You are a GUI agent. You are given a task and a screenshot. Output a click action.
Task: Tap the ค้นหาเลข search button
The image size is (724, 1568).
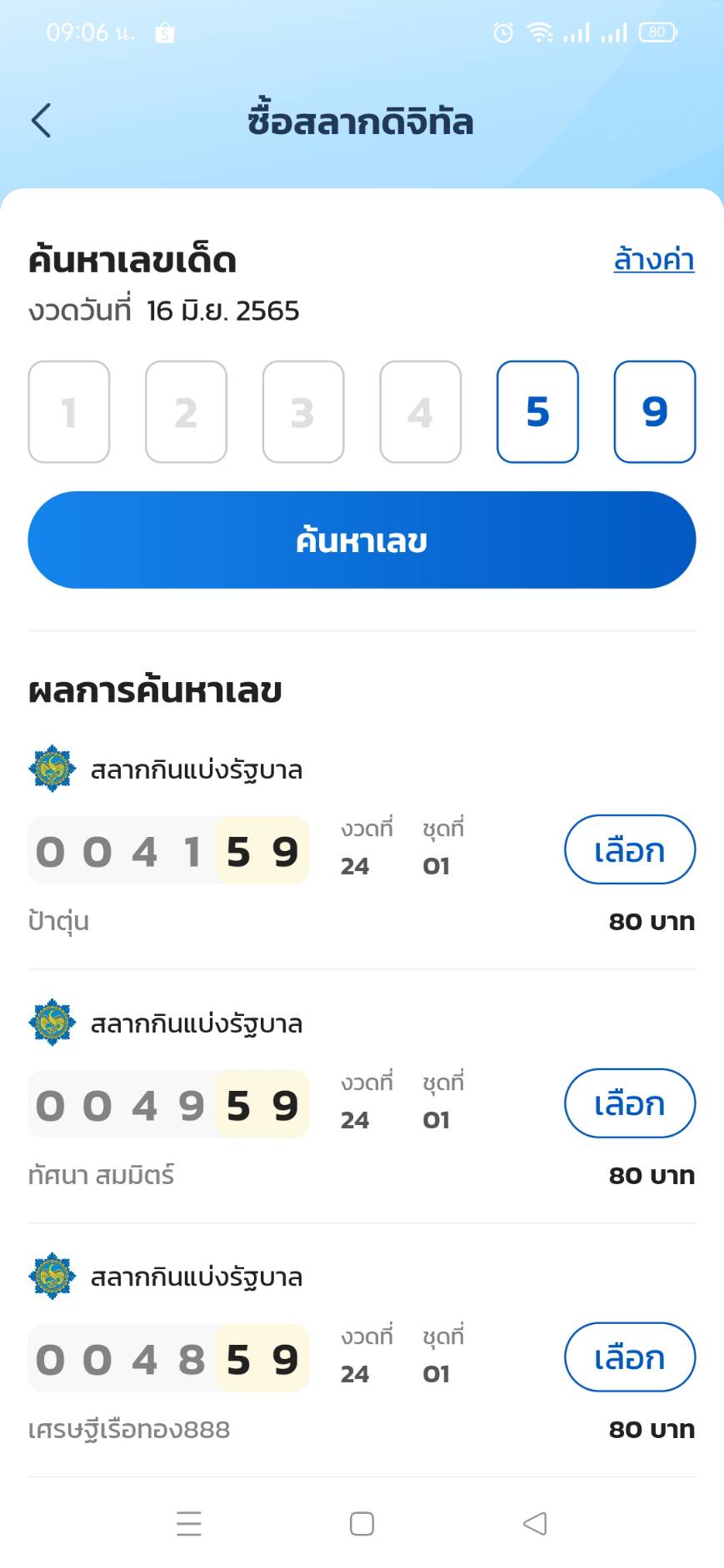362,540
